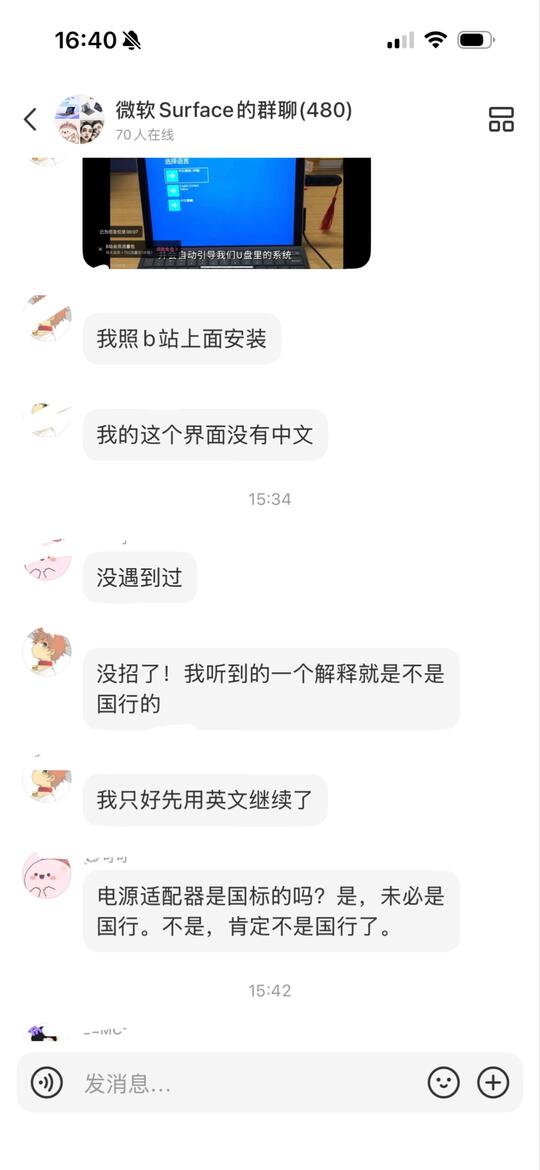540x1170 pixels.
Task: Focus the 发消息 message field
Action: click(x=246, y=1083)
